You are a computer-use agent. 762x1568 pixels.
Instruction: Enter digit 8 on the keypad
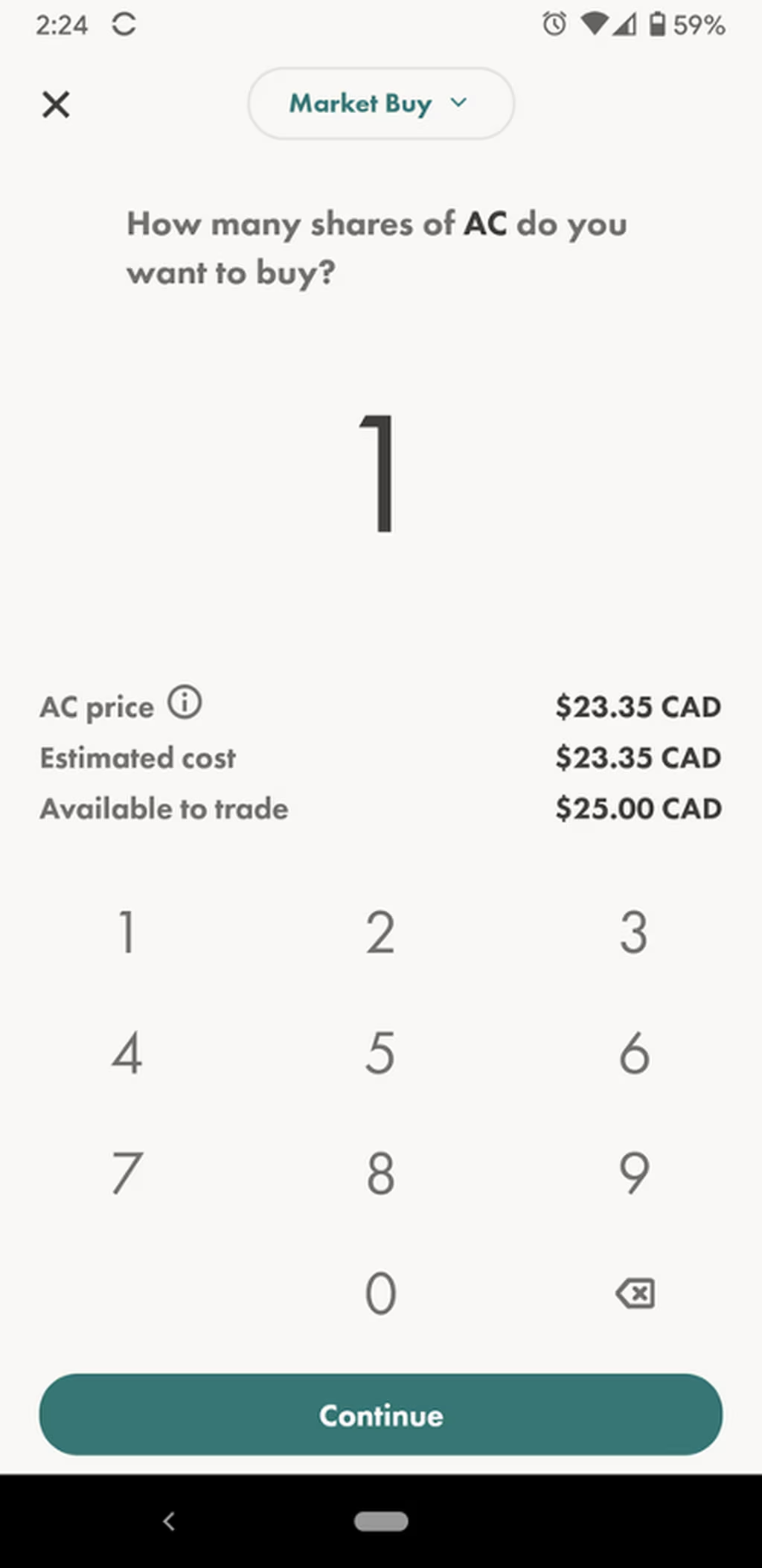click(x=380, y=1174)
